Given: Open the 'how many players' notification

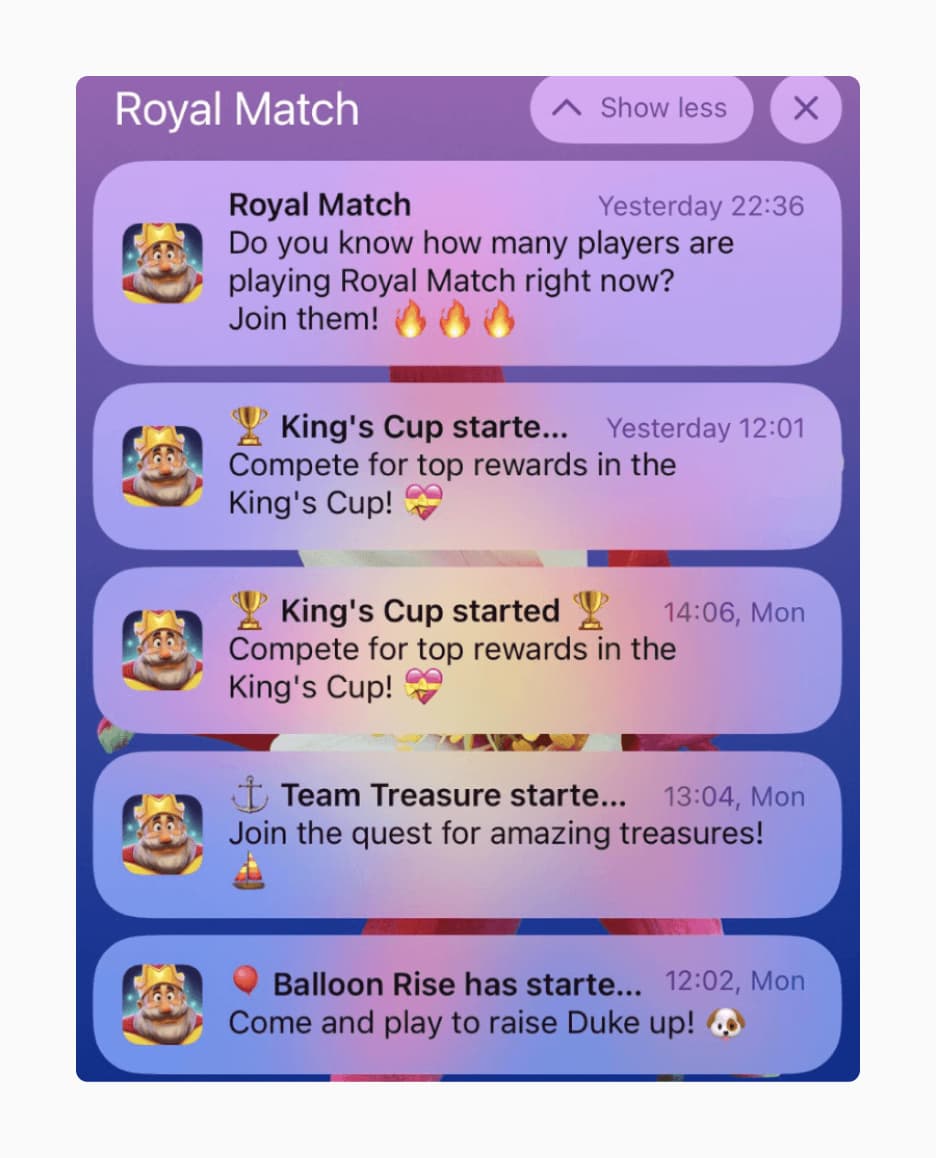Looking at the screenshot, I should 466,264.
